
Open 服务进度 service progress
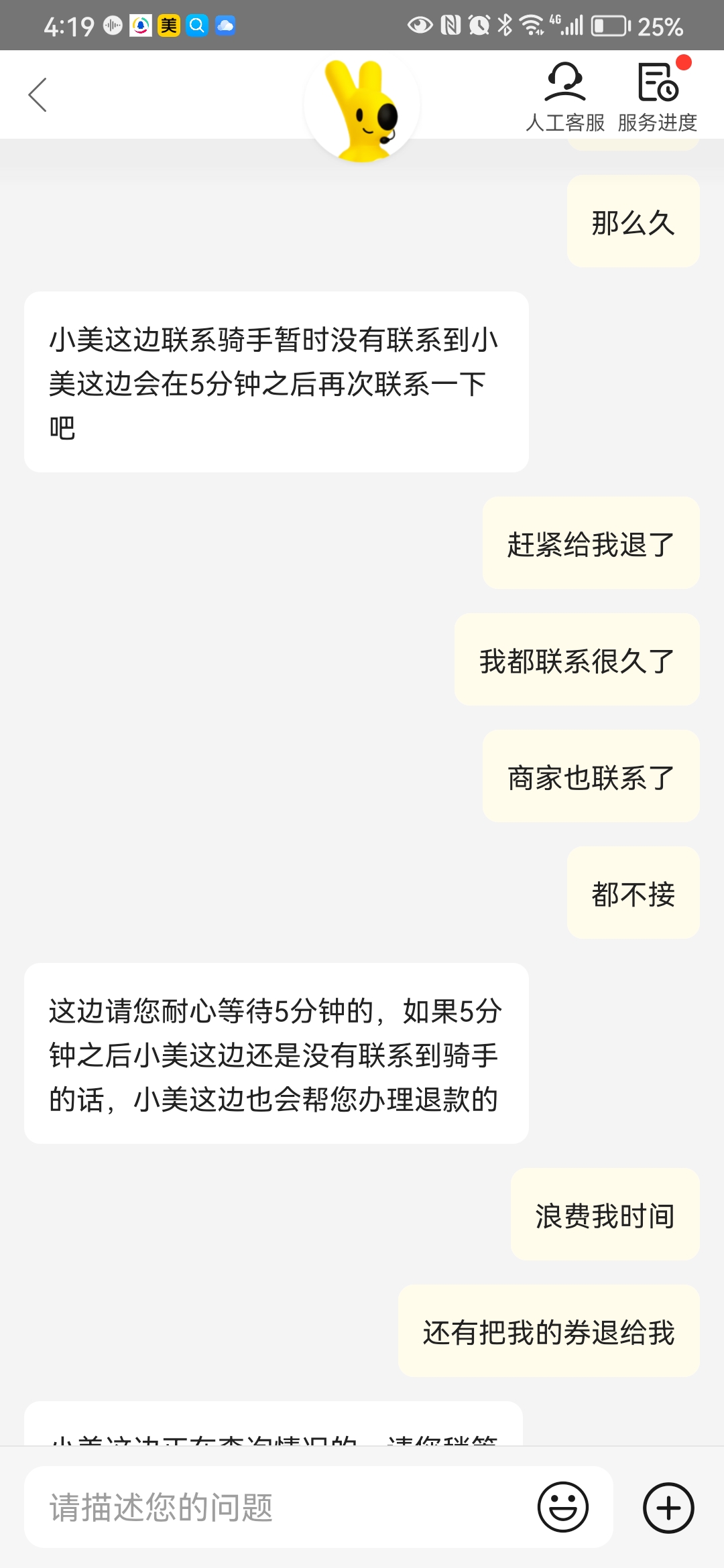(657, 96)
